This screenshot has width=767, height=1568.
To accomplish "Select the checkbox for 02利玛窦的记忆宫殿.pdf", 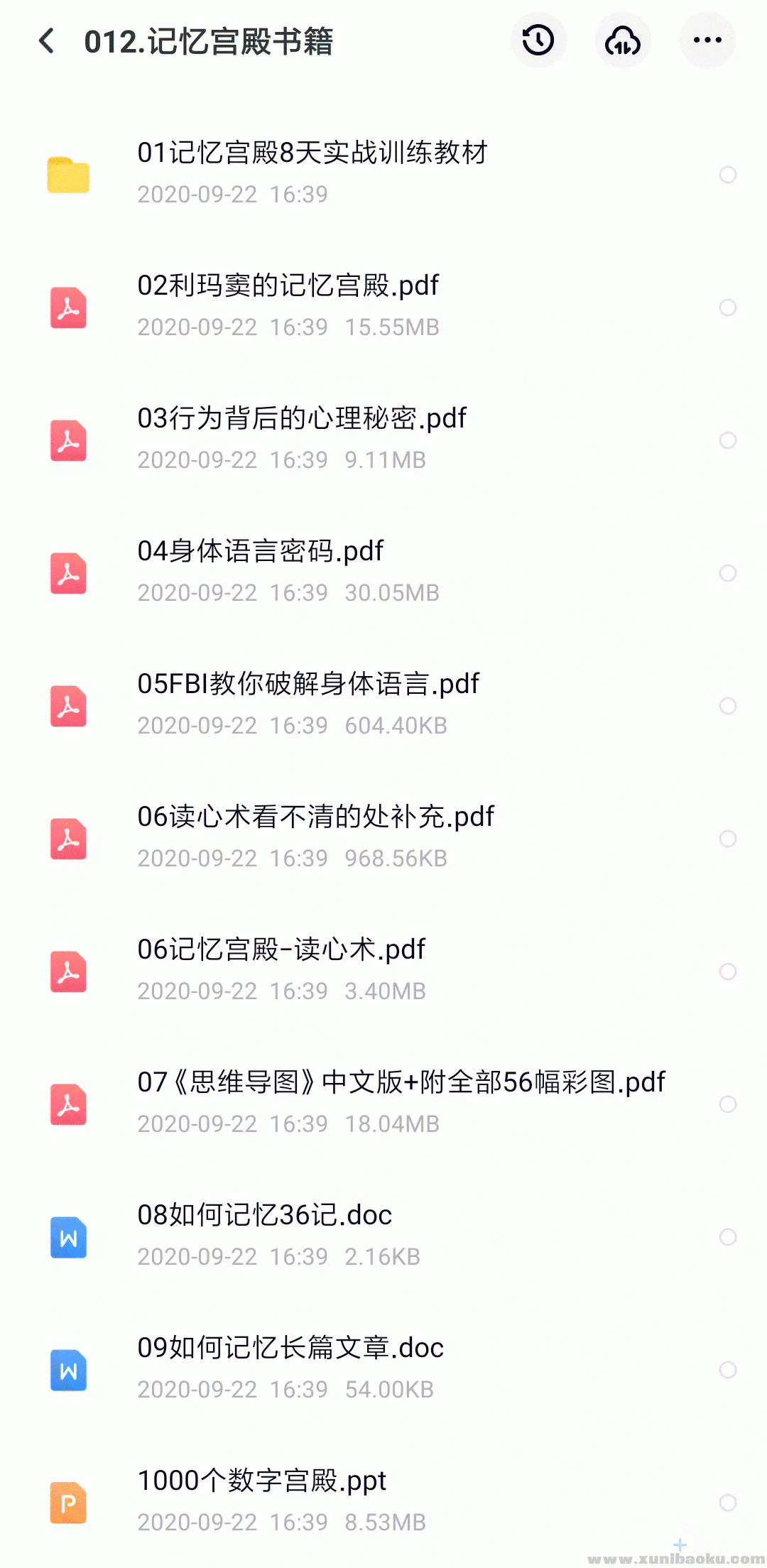I will (727, 307).
